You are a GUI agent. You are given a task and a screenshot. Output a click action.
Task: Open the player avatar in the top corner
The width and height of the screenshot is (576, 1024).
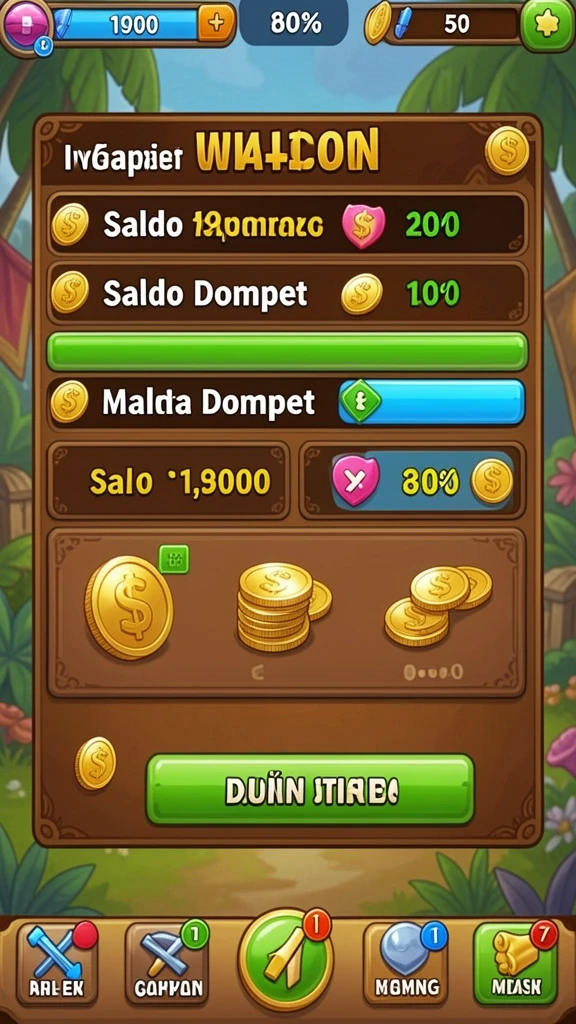coord(25,26)
